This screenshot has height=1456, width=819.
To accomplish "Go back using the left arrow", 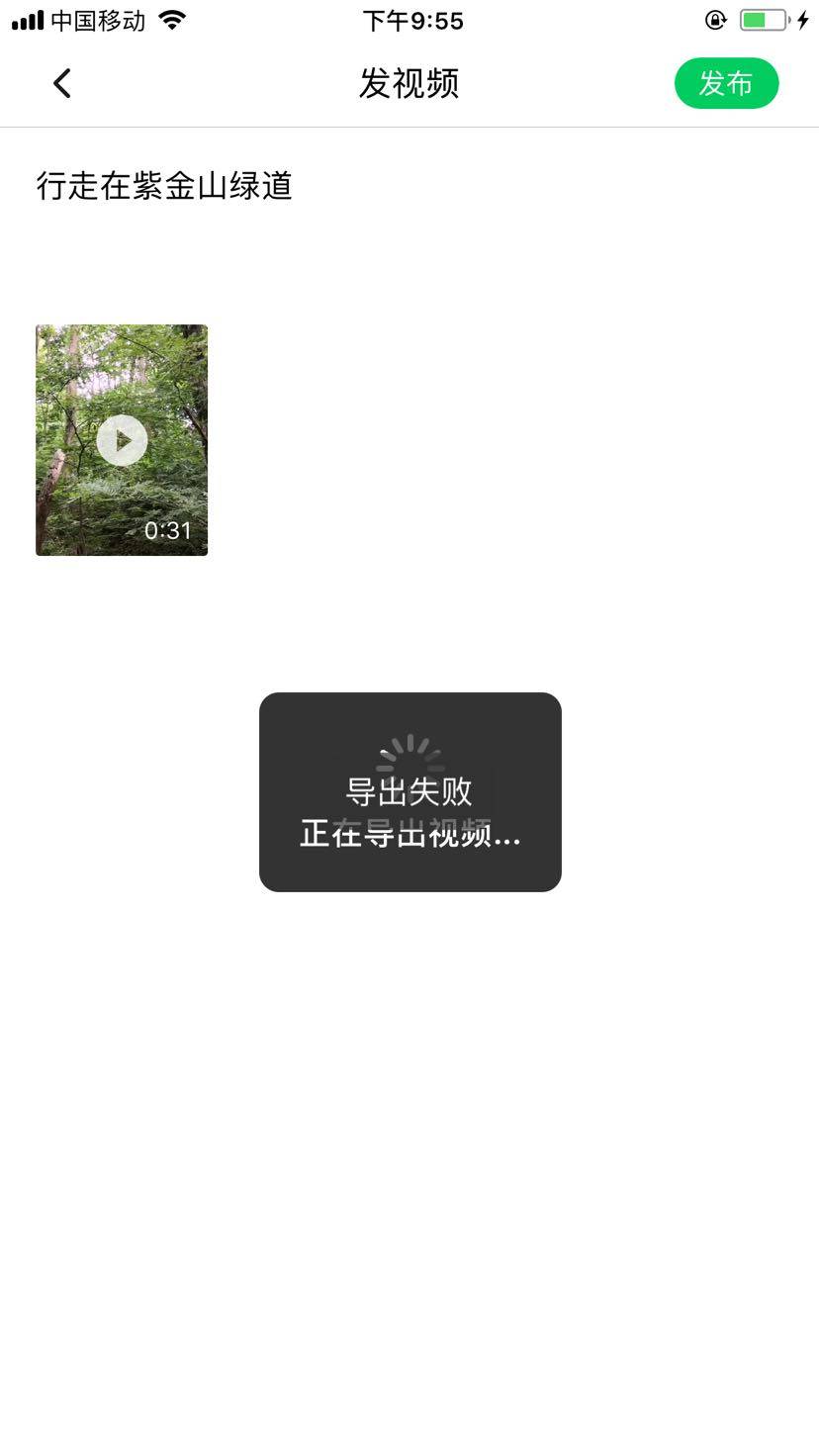I will (62, 84).
